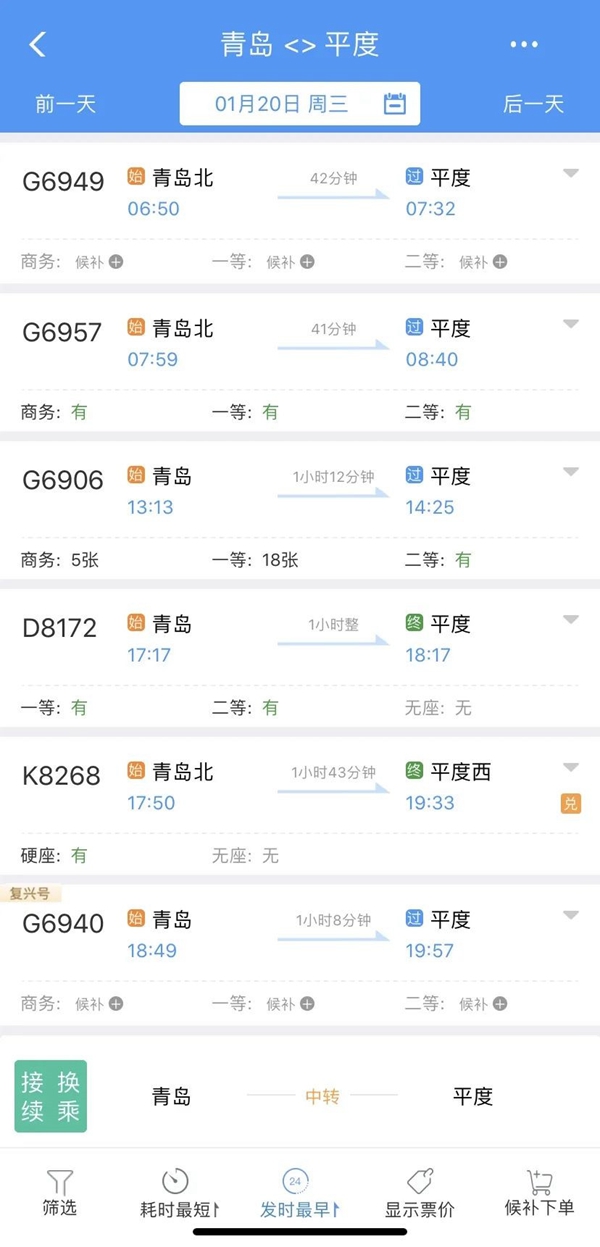
Task: Expand details arrow for train G6906
Action: [570, 472]
